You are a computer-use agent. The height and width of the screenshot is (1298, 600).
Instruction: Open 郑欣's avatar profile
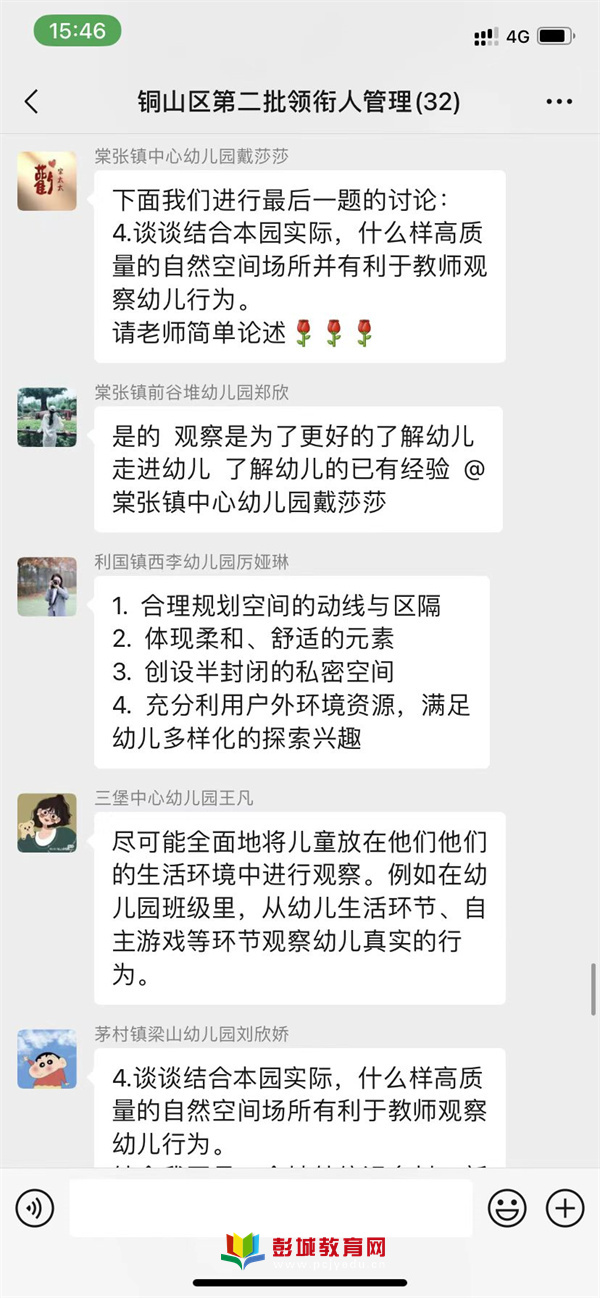point(47,417)
